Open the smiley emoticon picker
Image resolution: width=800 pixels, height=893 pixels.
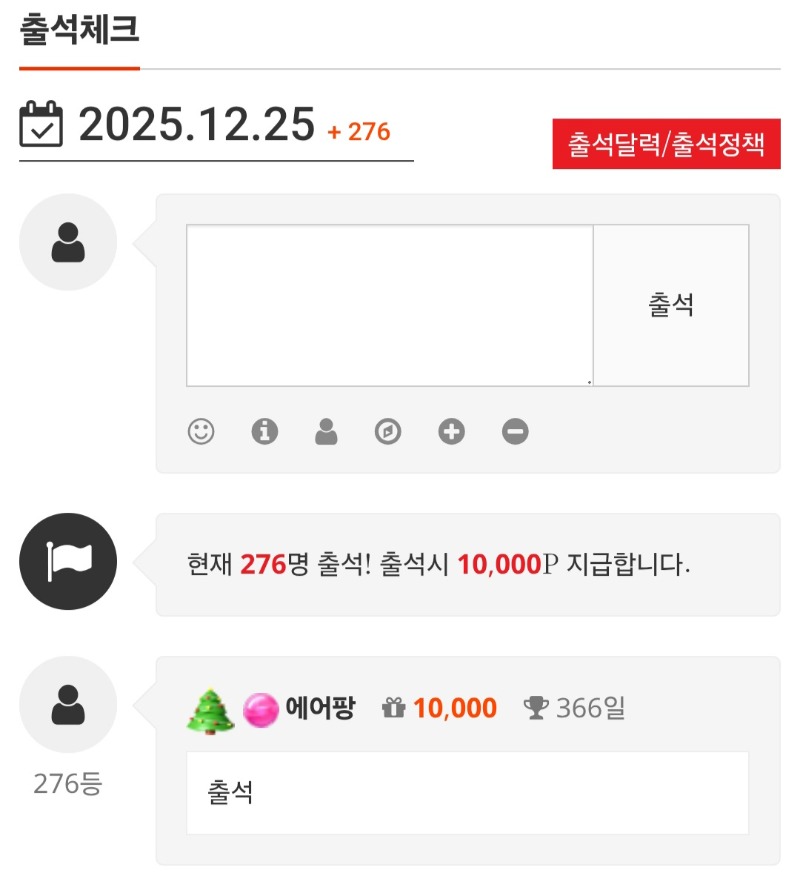click(x=202, y=432)
